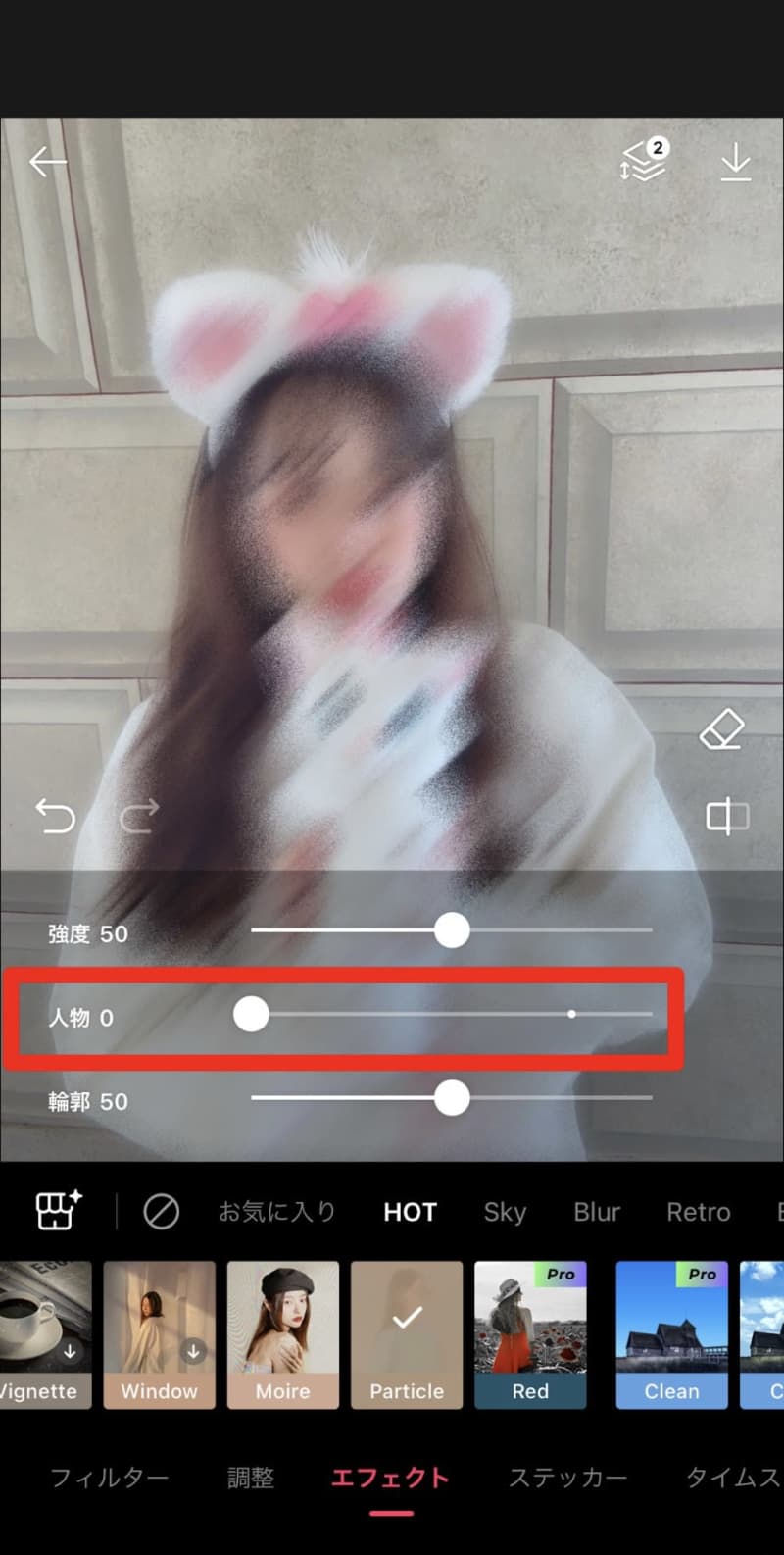
Task: Go back using the top-left arrow
Action: [x=47, y=162]
